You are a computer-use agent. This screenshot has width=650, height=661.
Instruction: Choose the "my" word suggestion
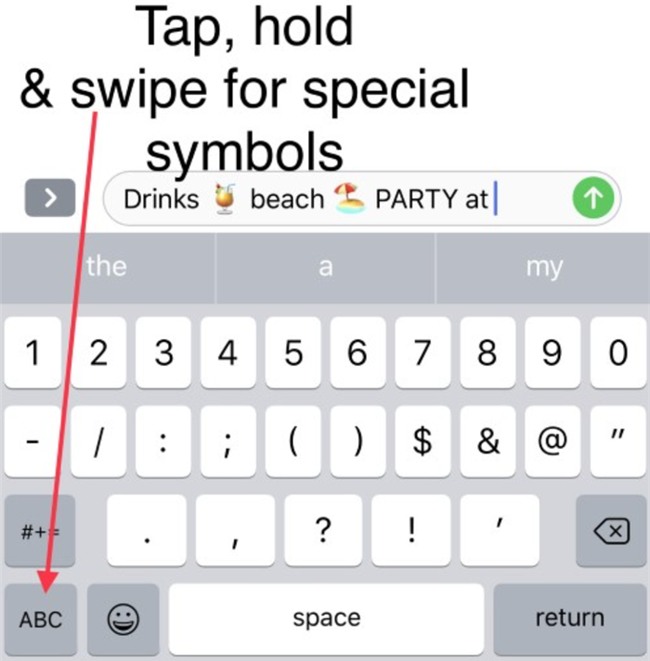coord(544,266)
